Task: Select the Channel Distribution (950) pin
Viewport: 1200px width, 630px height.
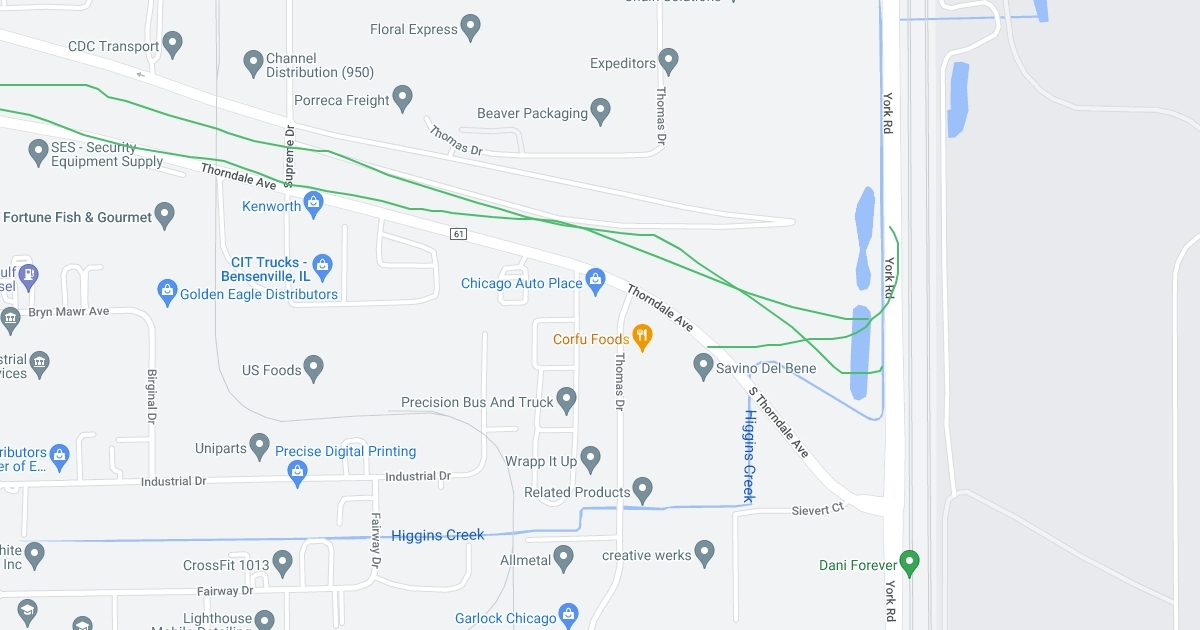Action: [254, 64]
